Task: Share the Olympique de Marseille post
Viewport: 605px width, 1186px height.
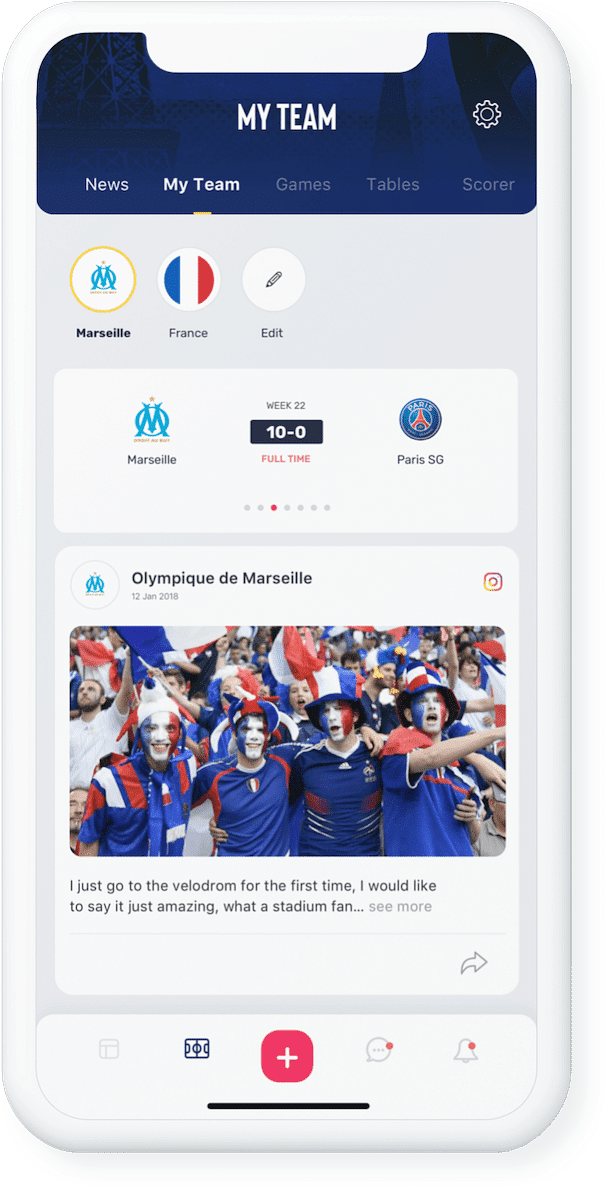Action: coord(474,963)
